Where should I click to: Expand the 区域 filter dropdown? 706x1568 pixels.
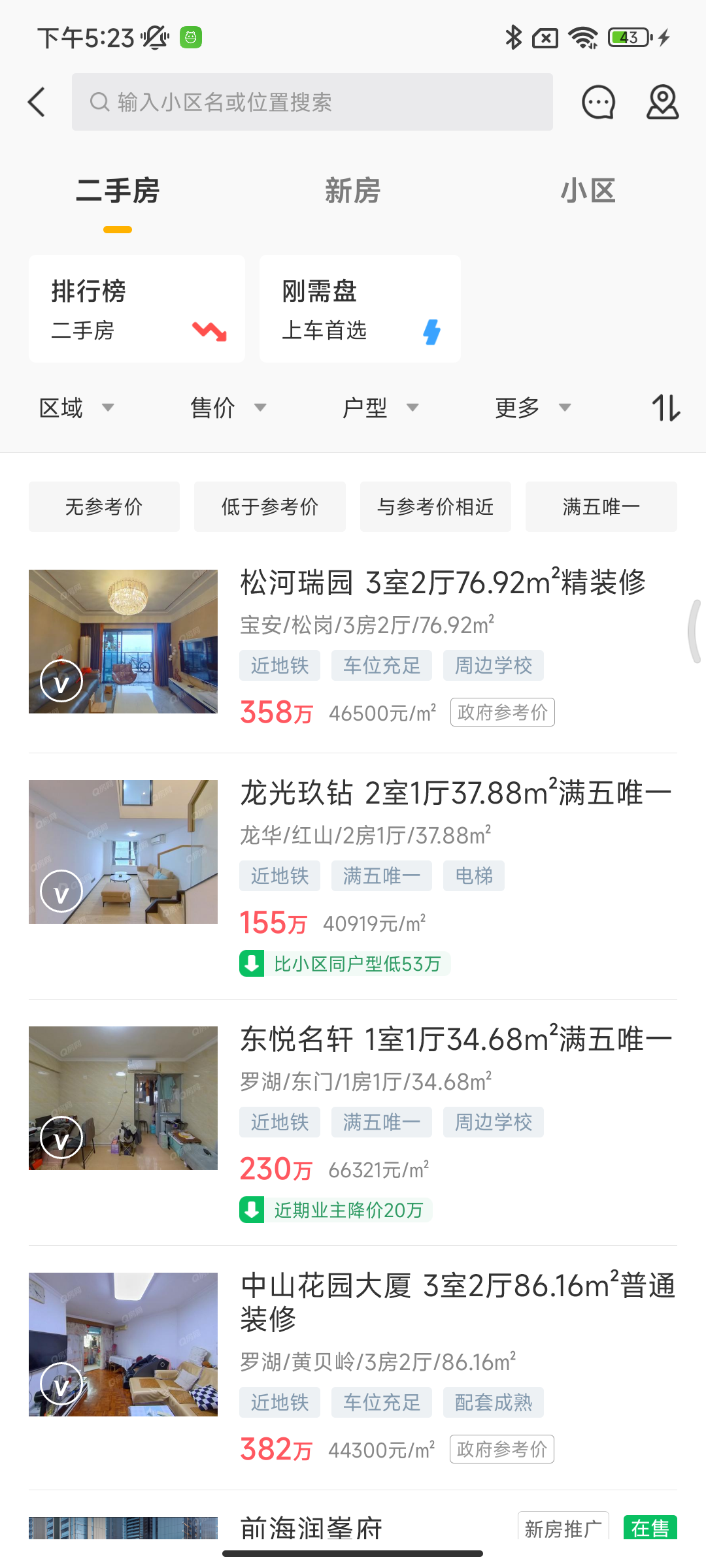click(76, 408)
